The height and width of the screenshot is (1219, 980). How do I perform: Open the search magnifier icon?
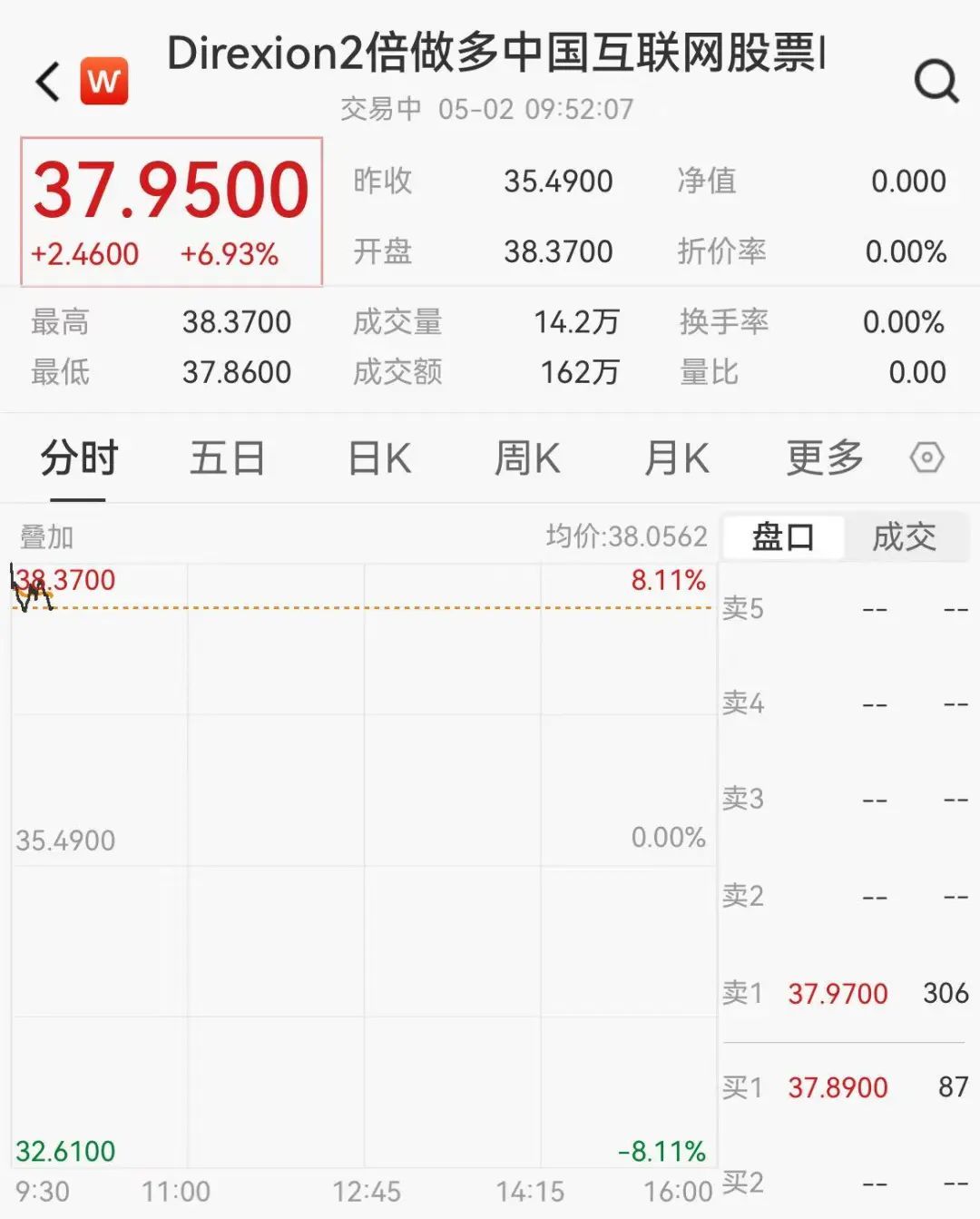[936, 82]
